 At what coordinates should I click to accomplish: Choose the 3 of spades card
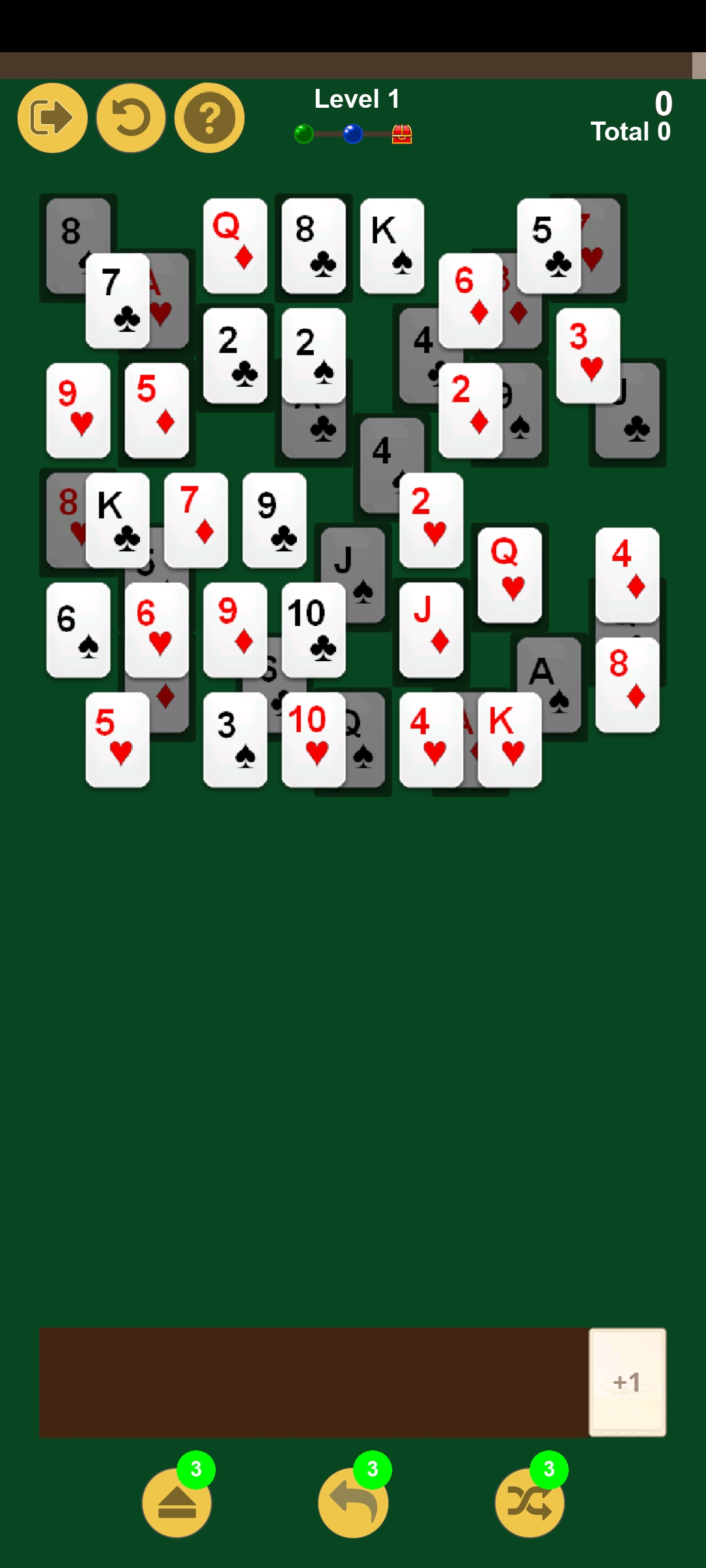point(235,740)
